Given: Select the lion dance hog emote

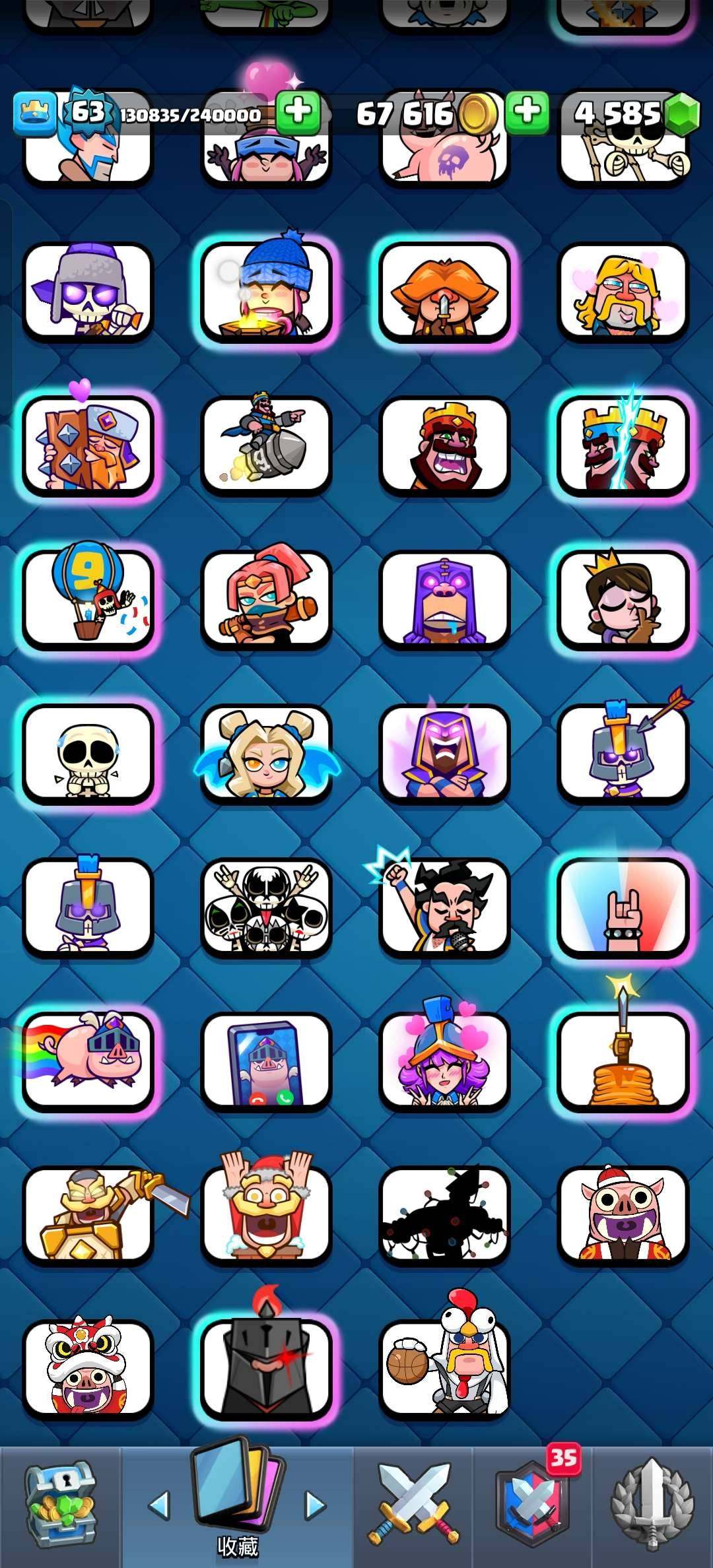Looking at the screenshot, I should pyautogui.click(x=88, y=1368).
